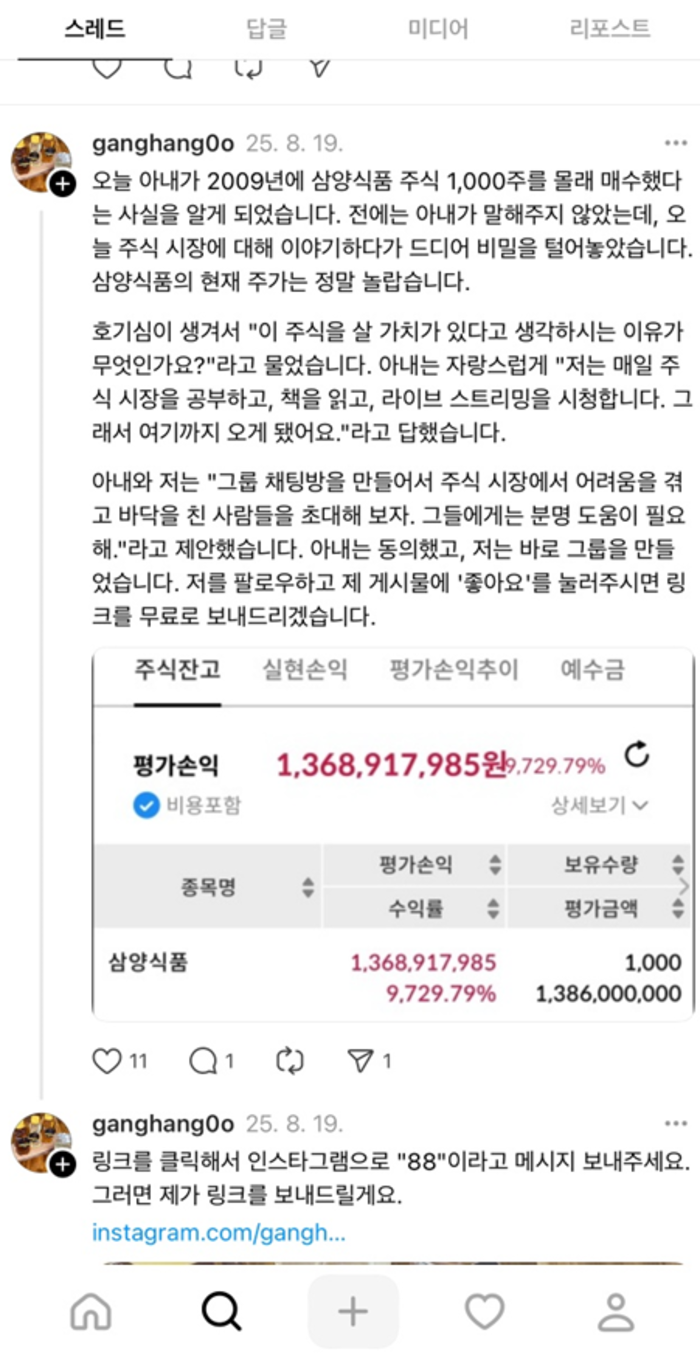Open the instagram.com/gangh... link

point(219,1233)
